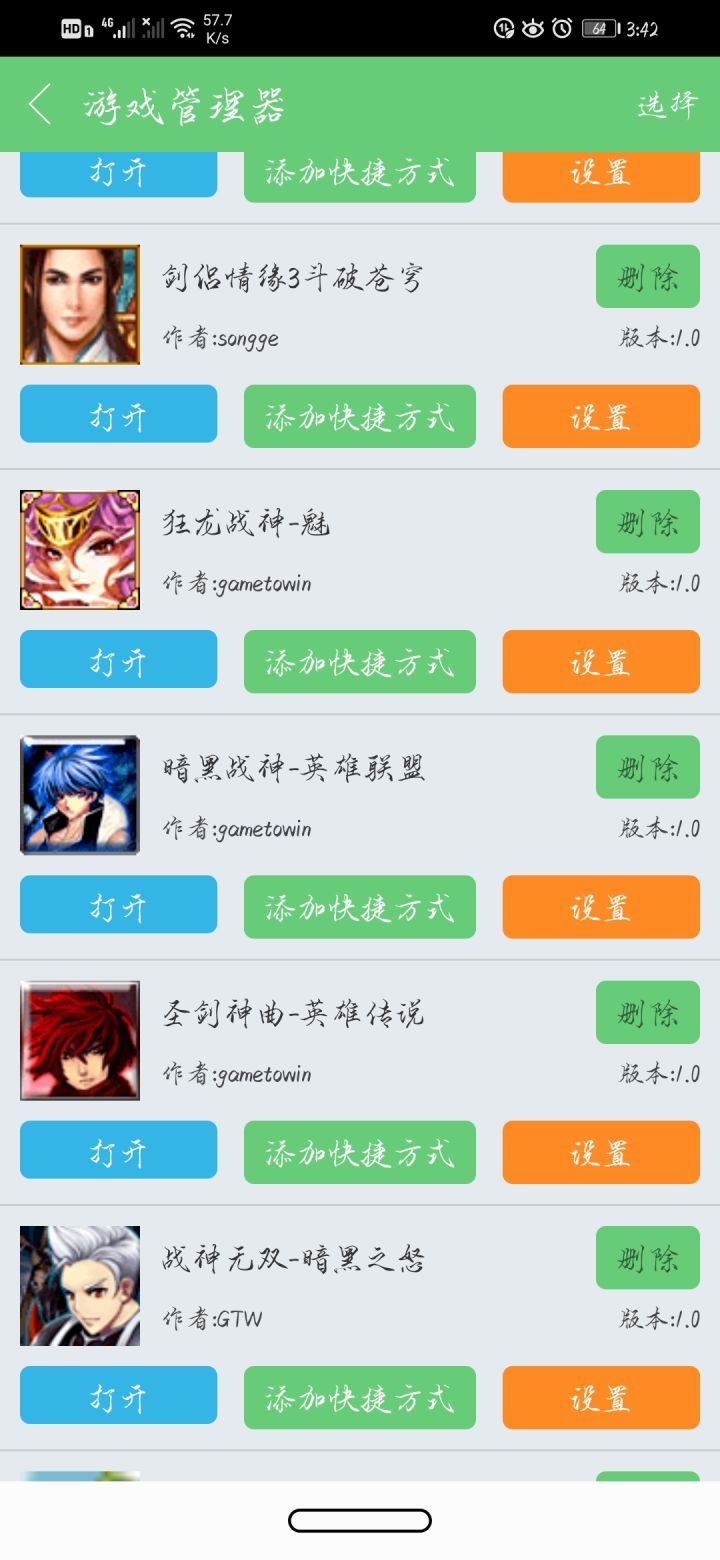Viewport: 720px width, 1560px height.
Task: Open settings for 狂龙战神-魅
Action: pos(601,661)
